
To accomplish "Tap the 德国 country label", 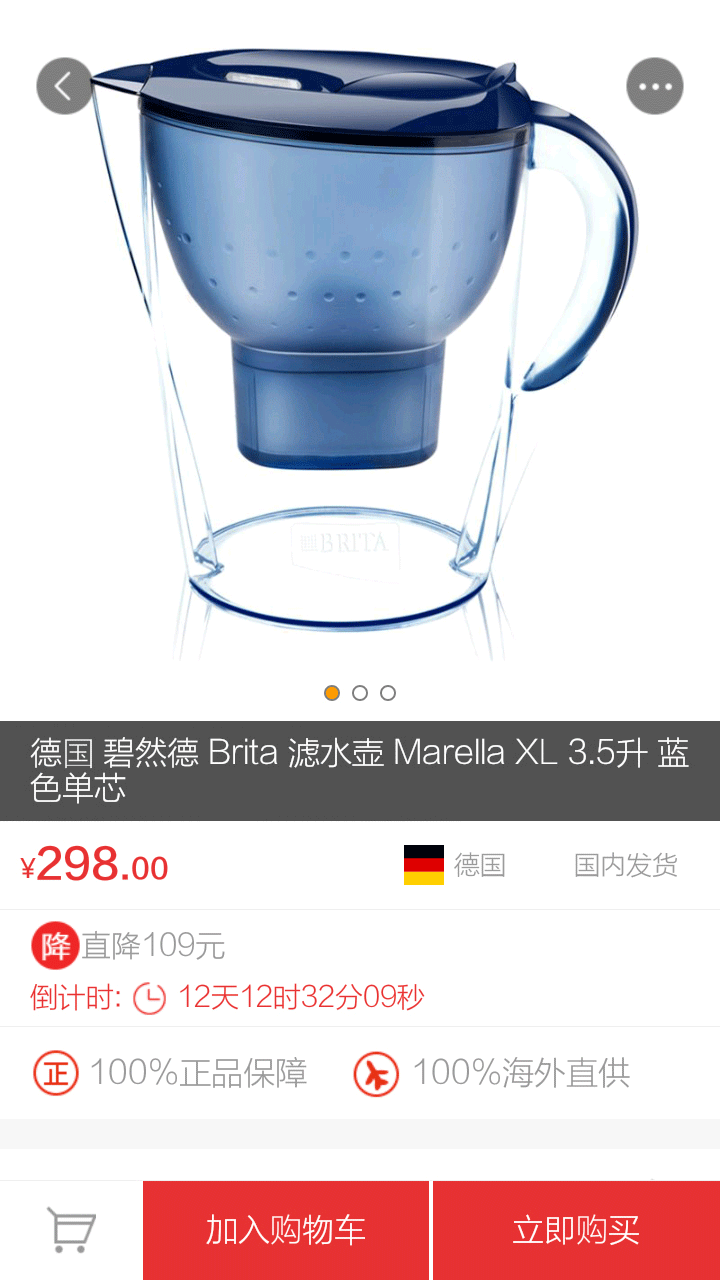I will [x=482, y=865].
